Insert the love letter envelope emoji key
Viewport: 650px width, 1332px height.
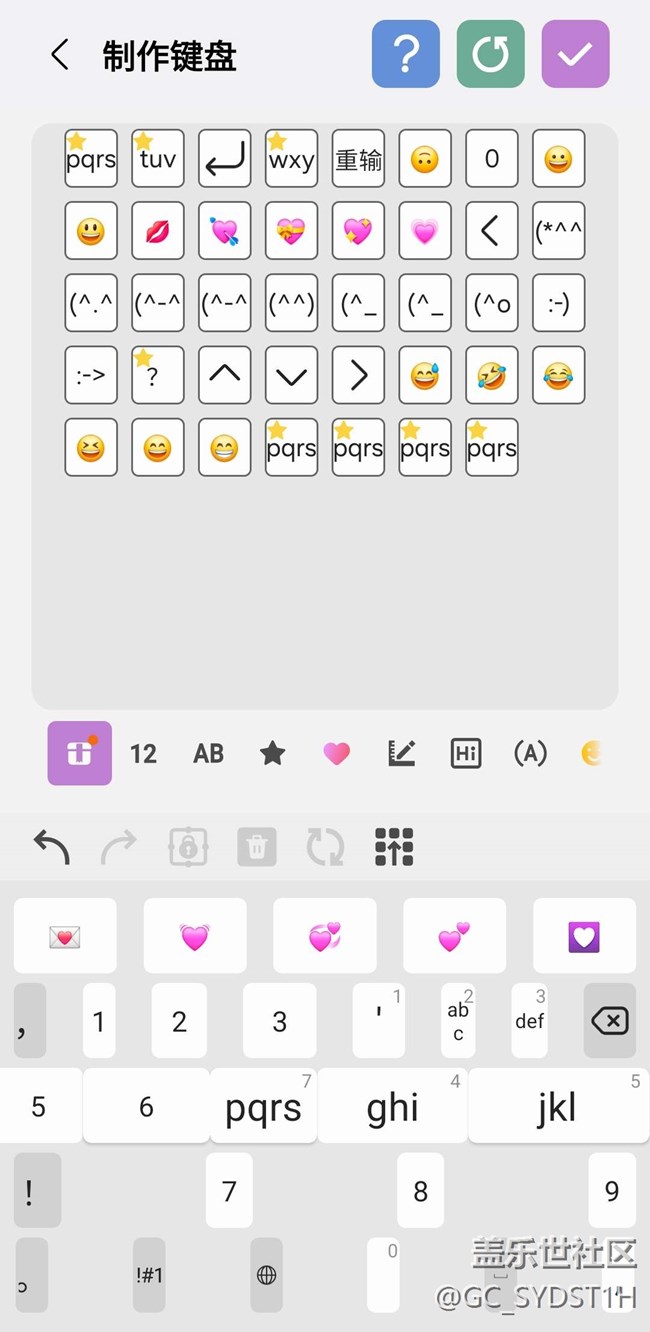[65, 936]
